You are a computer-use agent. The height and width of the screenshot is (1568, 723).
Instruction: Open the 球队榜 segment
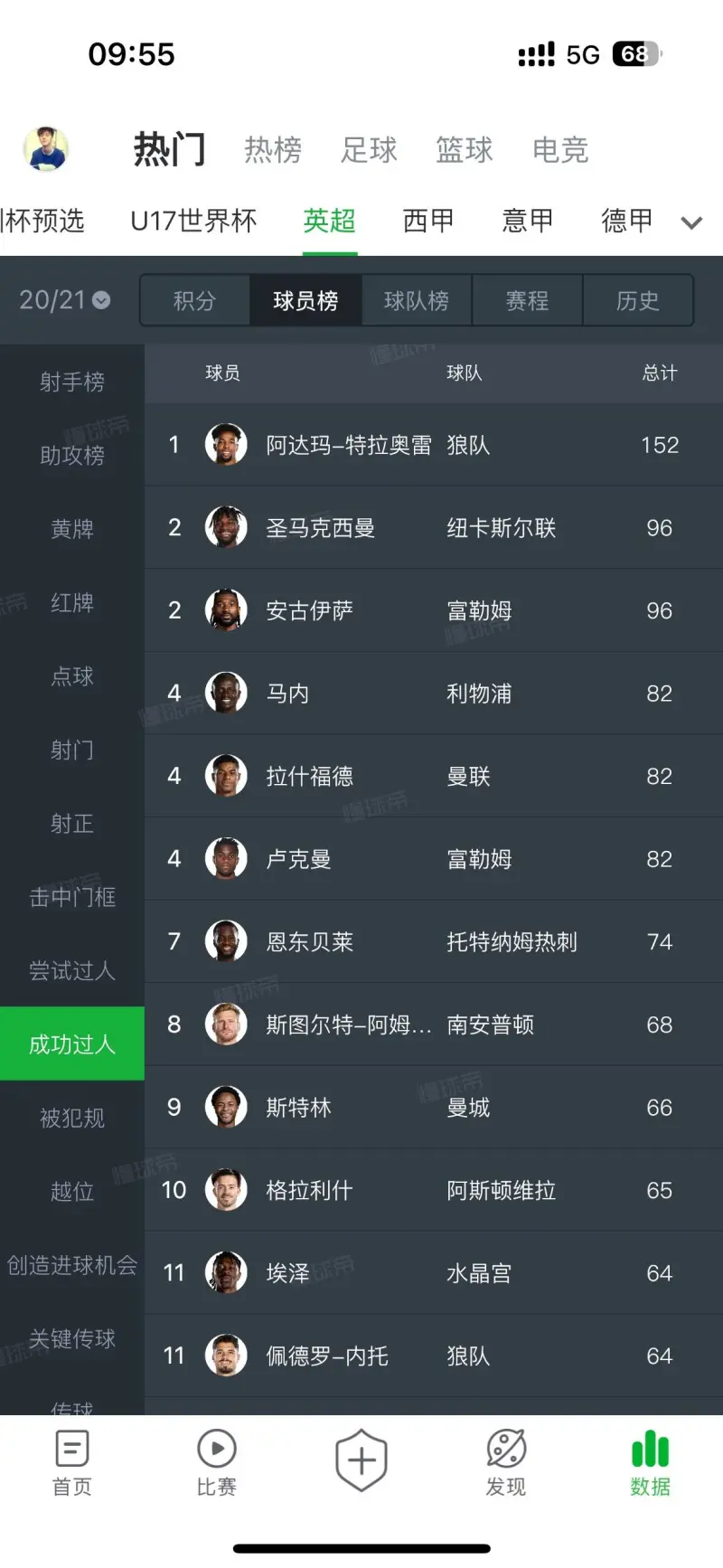[417, 301]
